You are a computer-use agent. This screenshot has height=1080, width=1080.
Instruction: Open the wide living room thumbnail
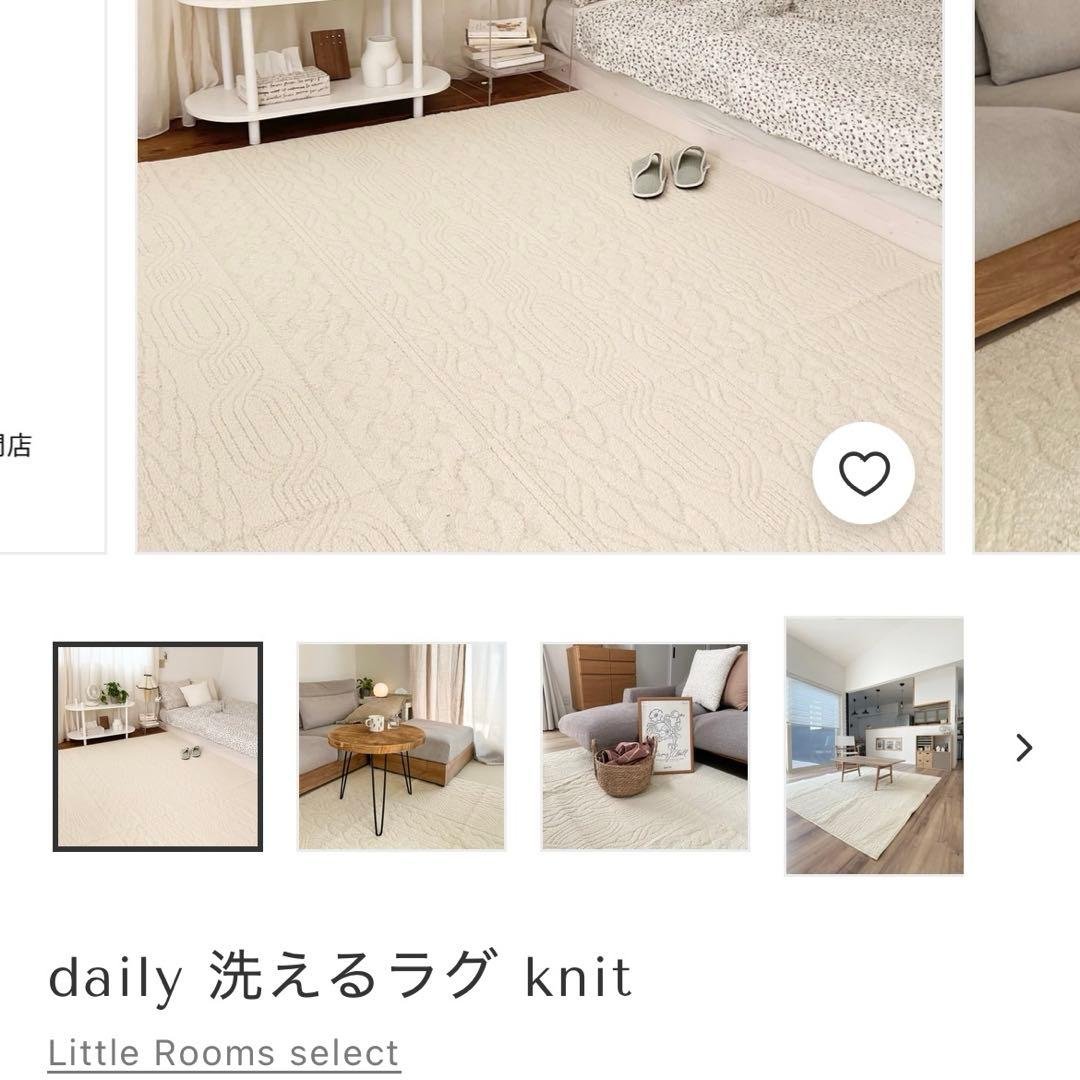[x=875, y=746]
